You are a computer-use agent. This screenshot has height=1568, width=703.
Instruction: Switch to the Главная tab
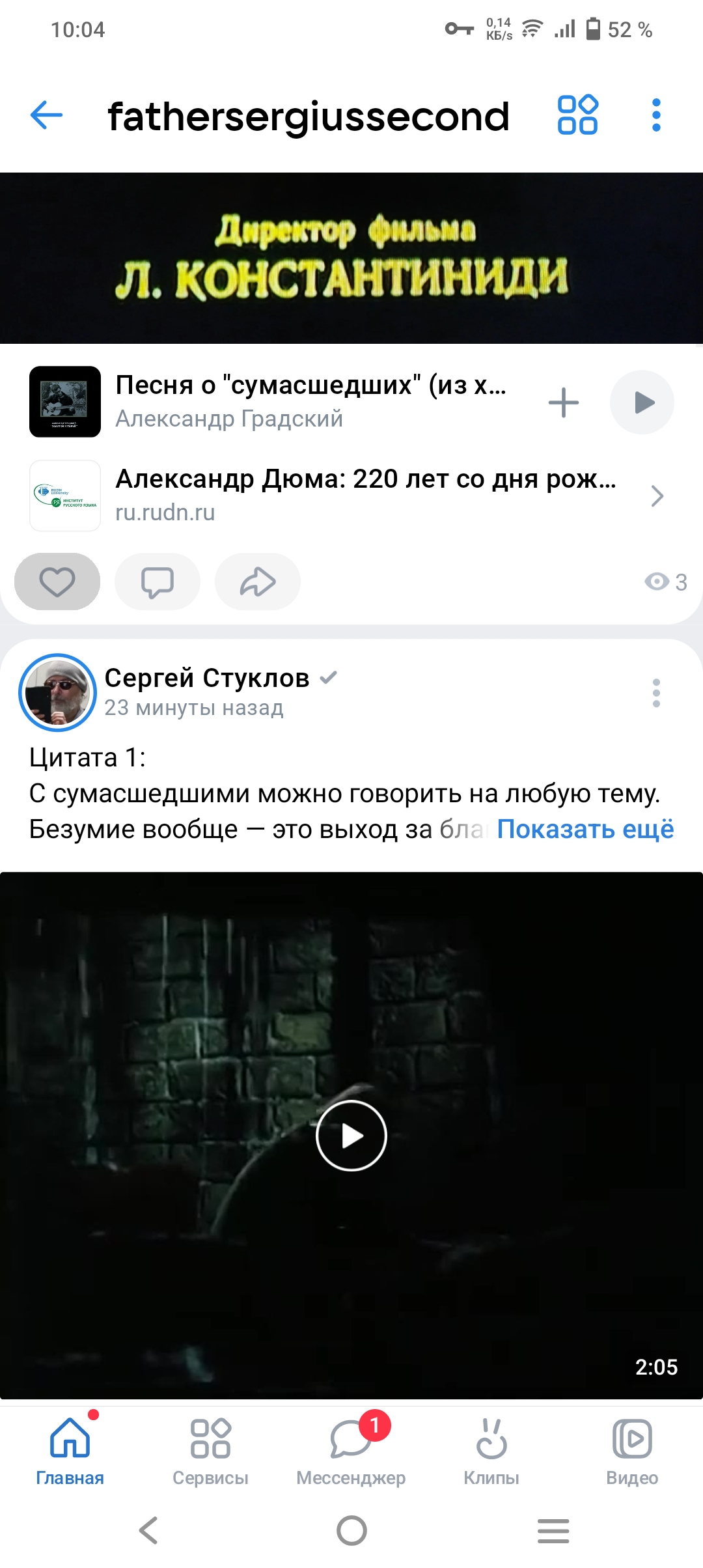70,1451
